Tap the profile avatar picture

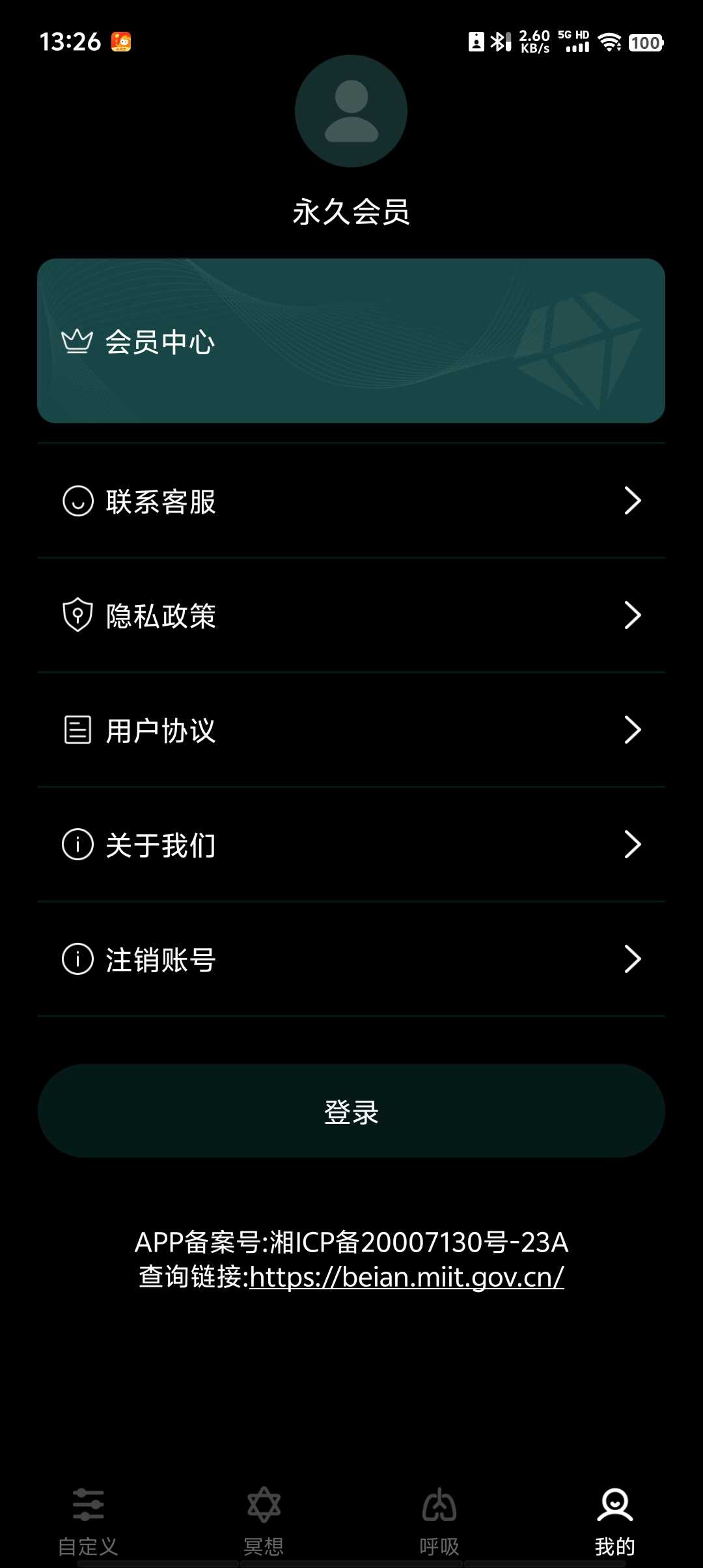tap(351, 111)
